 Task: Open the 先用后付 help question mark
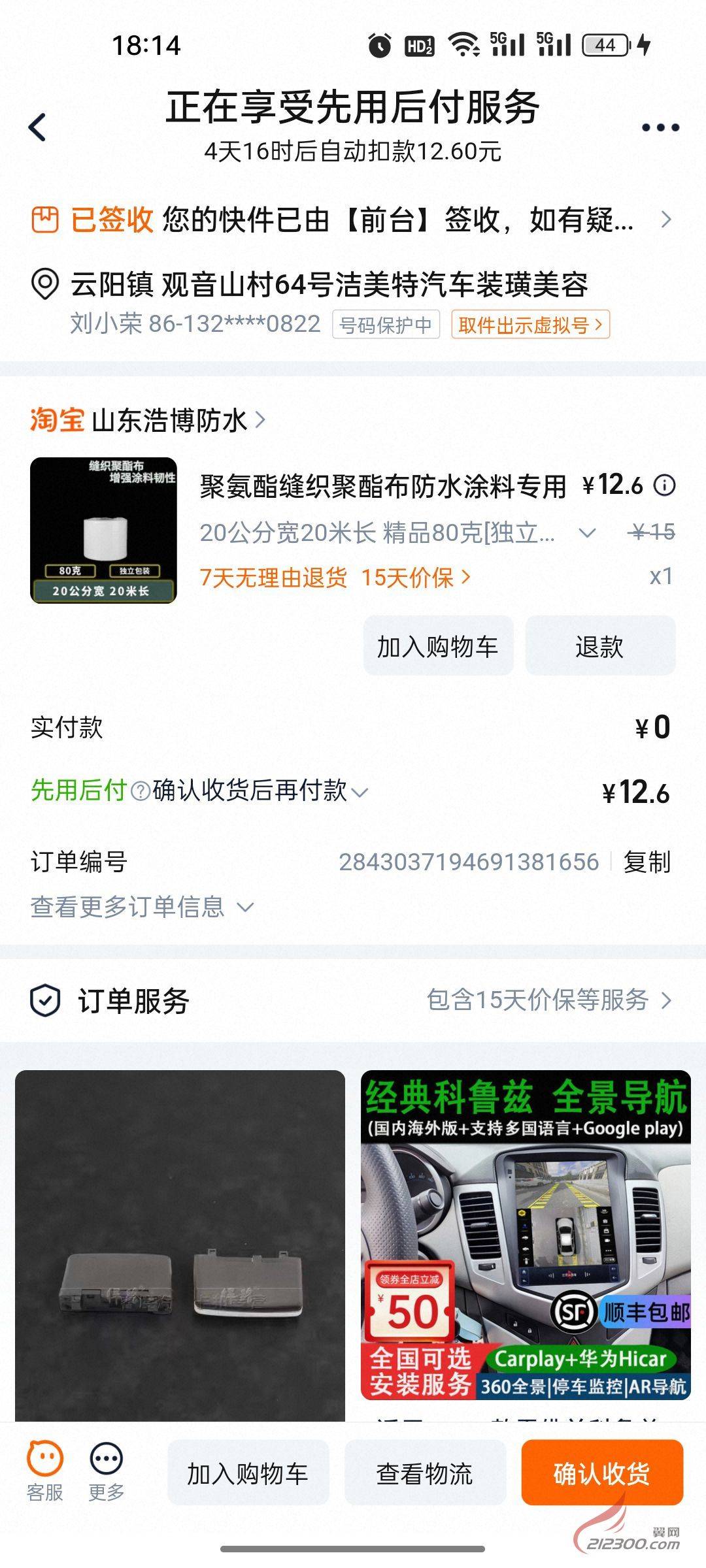tap(140, 792)
